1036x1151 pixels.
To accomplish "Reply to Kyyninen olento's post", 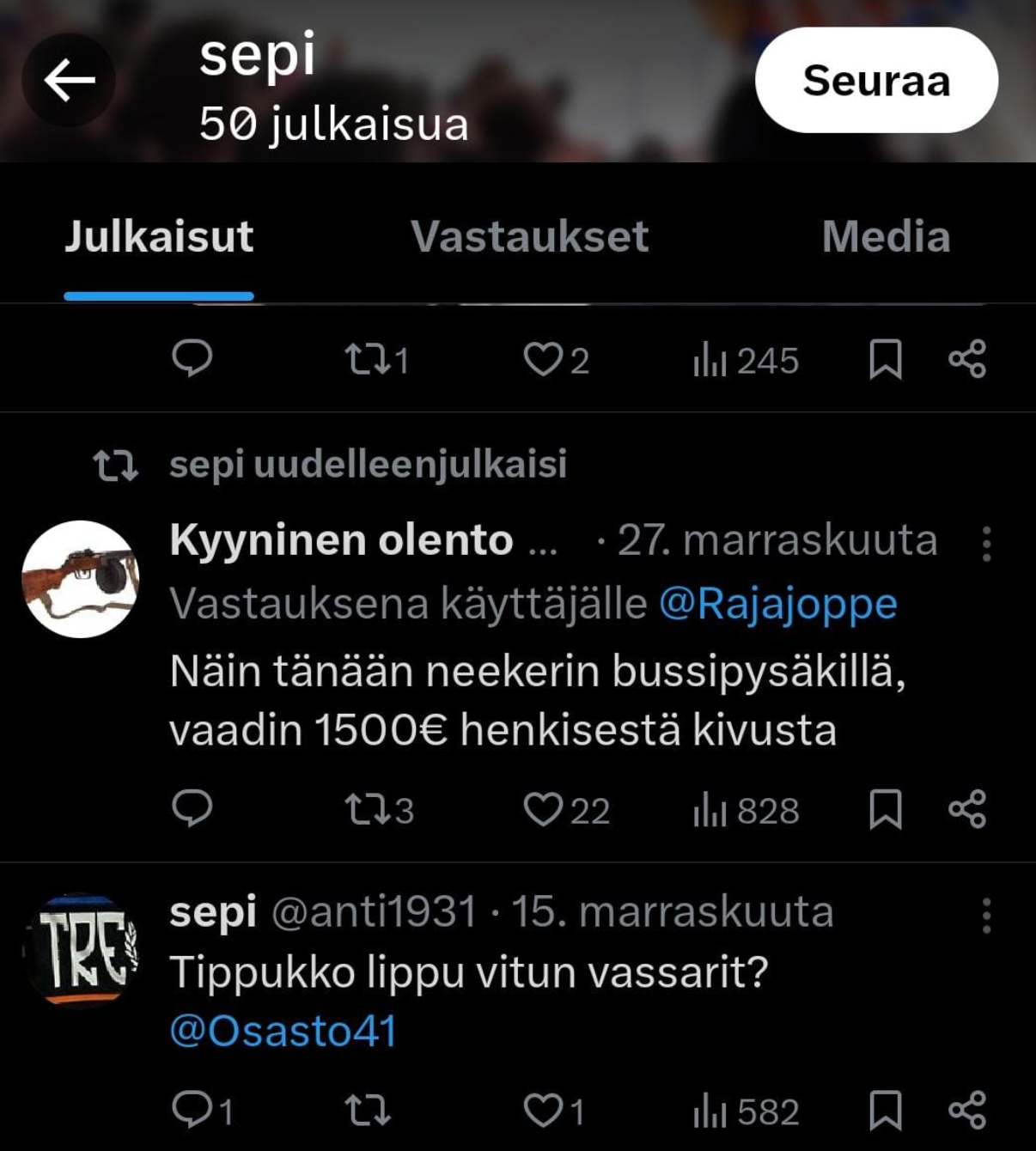I will coord(192,808).
